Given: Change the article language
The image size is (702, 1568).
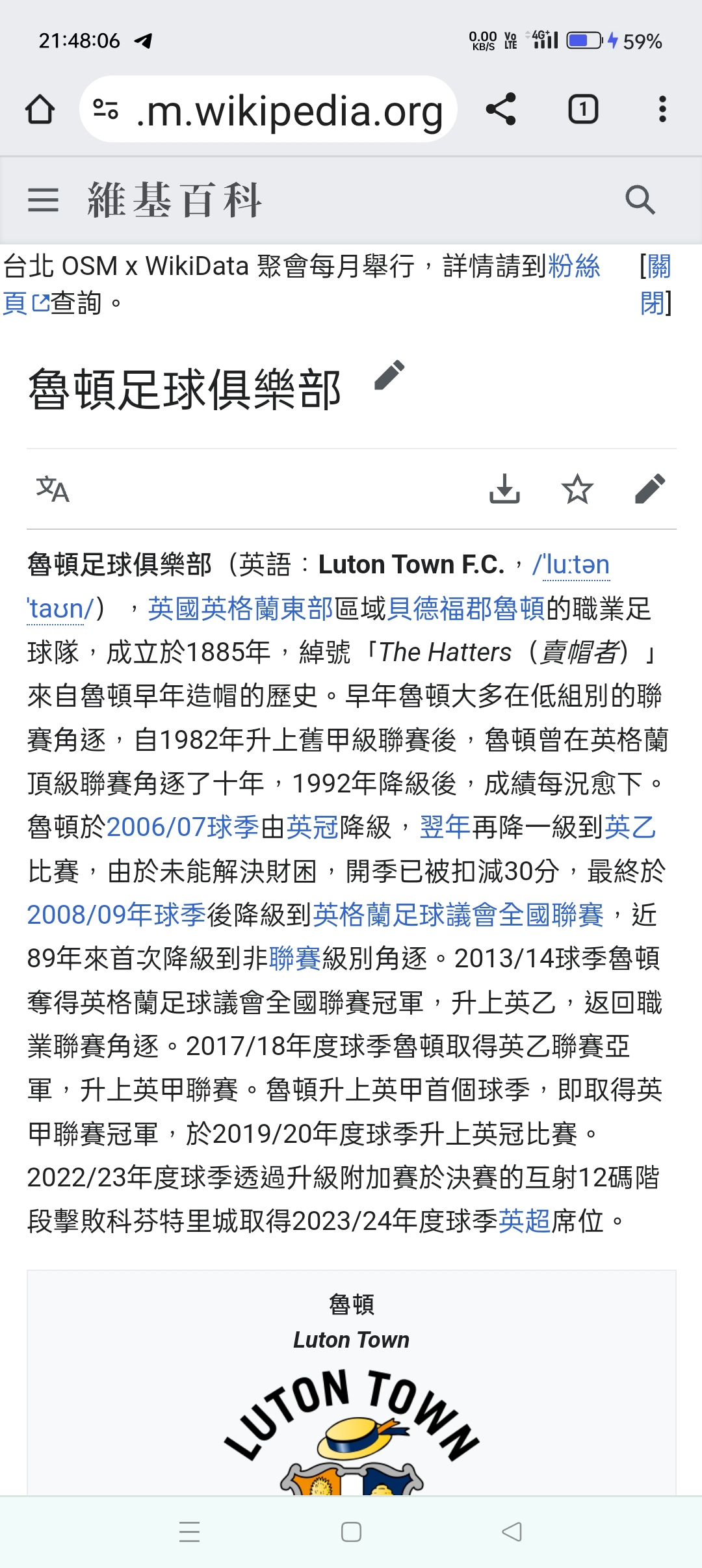Looking at the screenshot, I should coord(52,490).
